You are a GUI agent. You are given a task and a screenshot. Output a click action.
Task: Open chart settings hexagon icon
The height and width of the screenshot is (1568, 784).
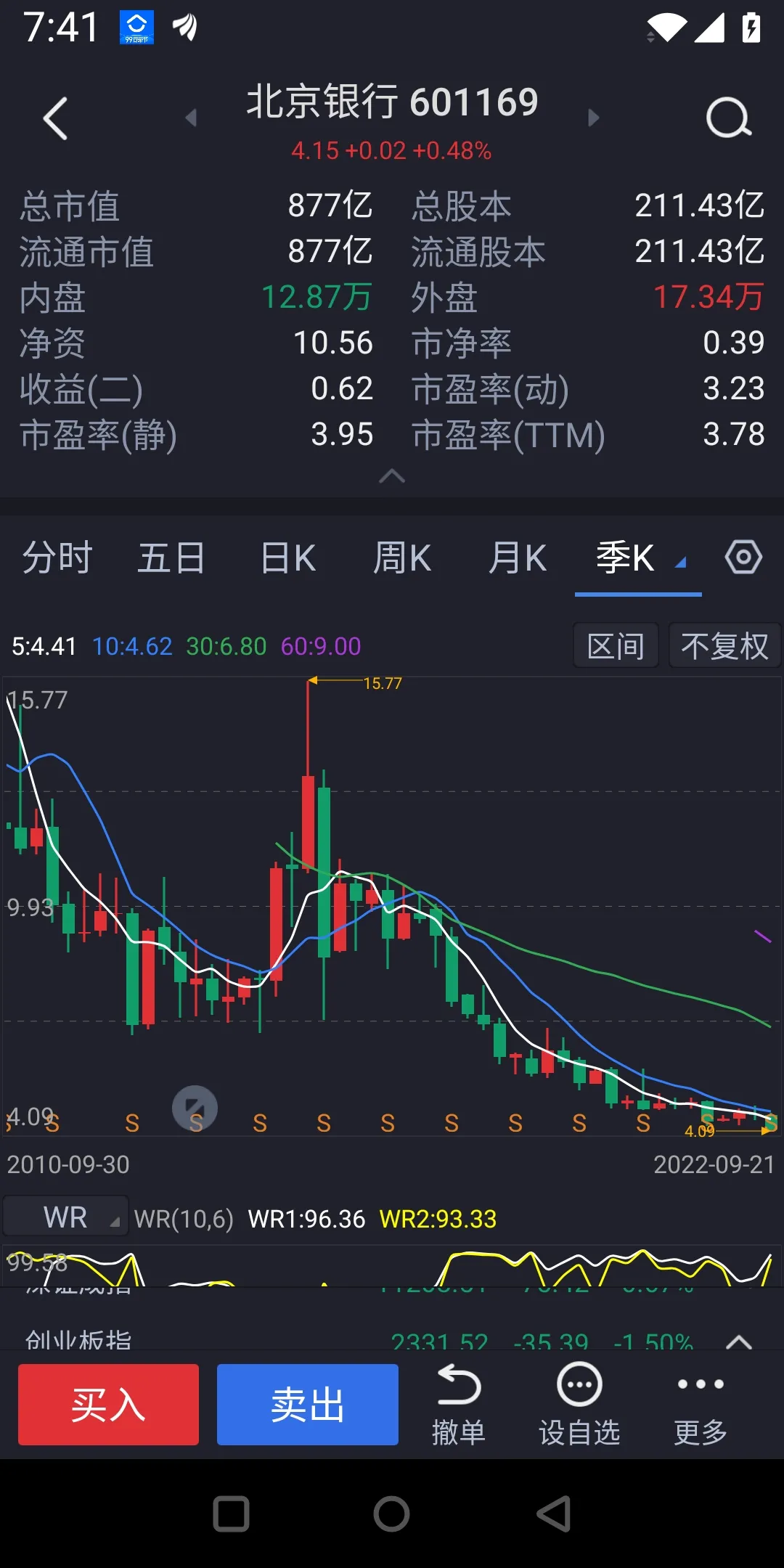point(743,558)
